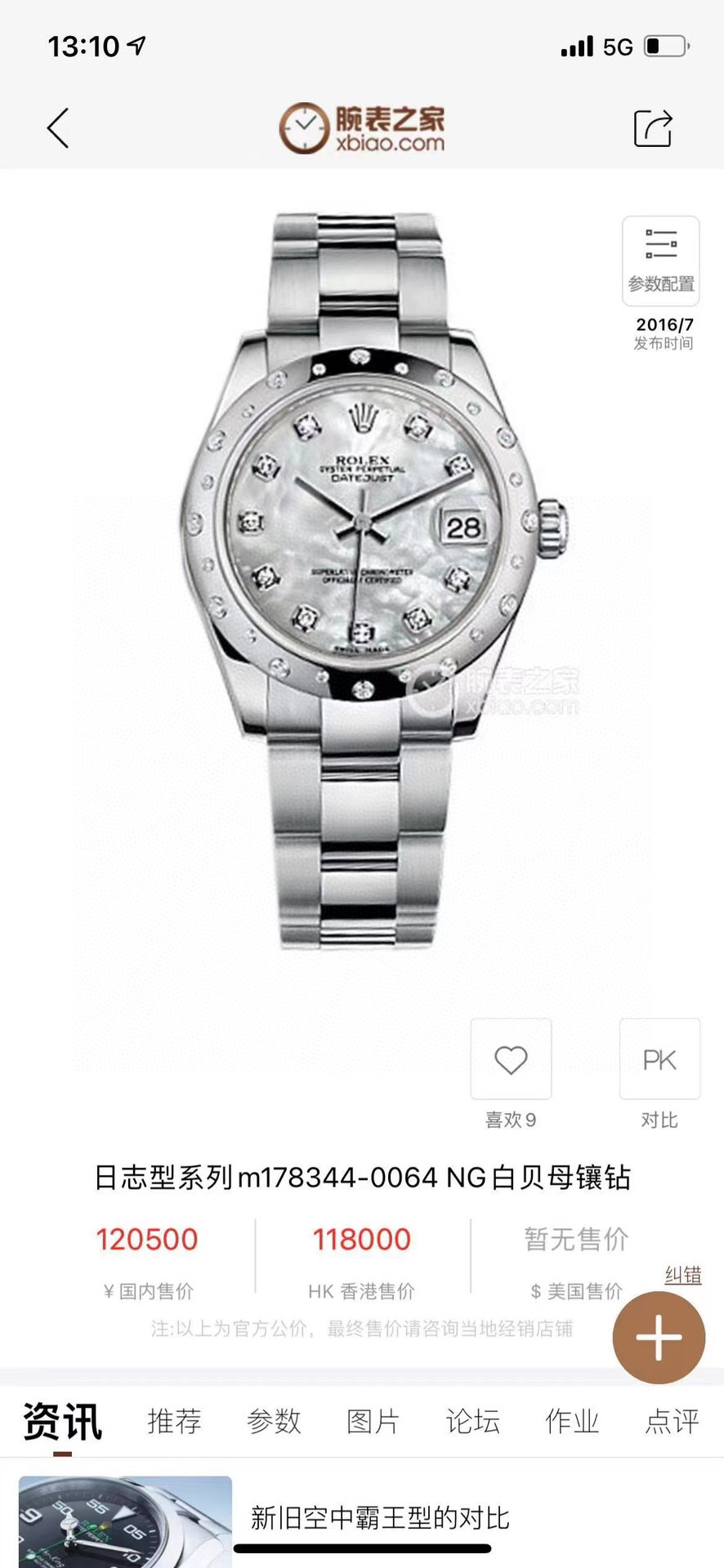Select the 资讯 tab
724x1568 pixels.
(x=62, y=1421)
